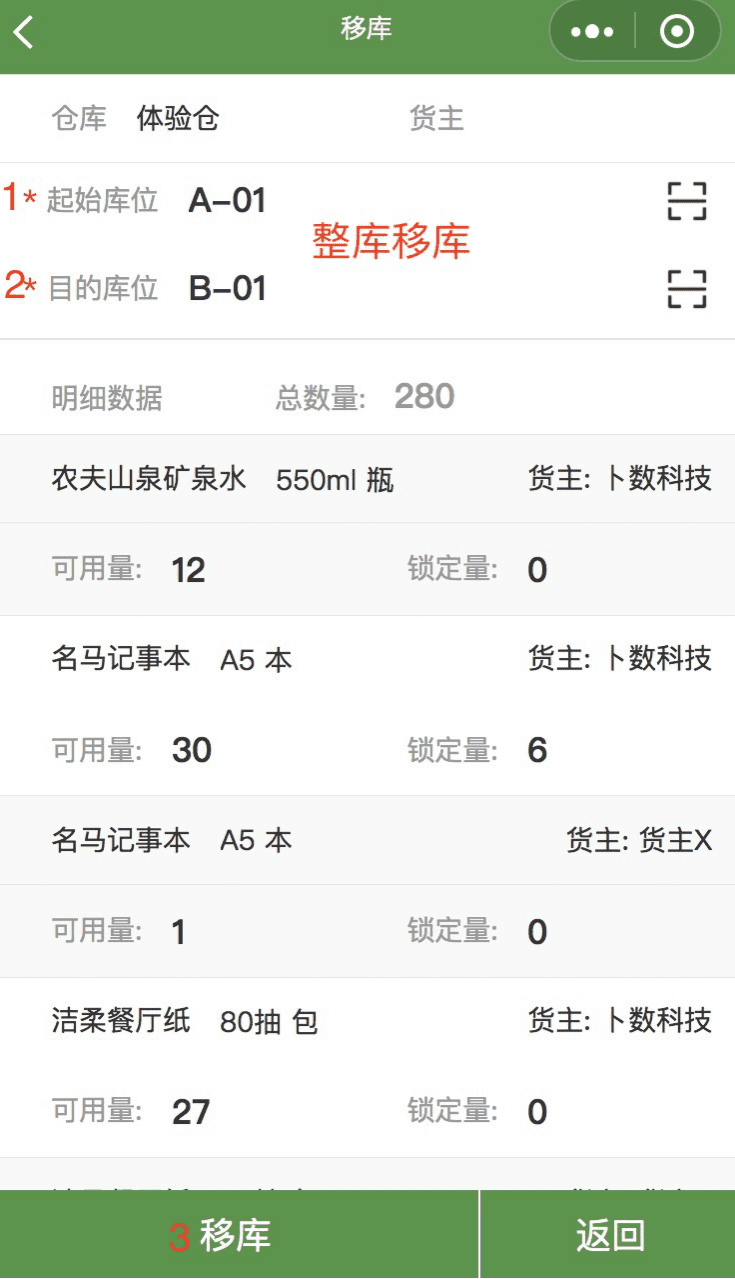Go back using the top-left arrow
735x1279 pixels.
click(x=23, y=32)
